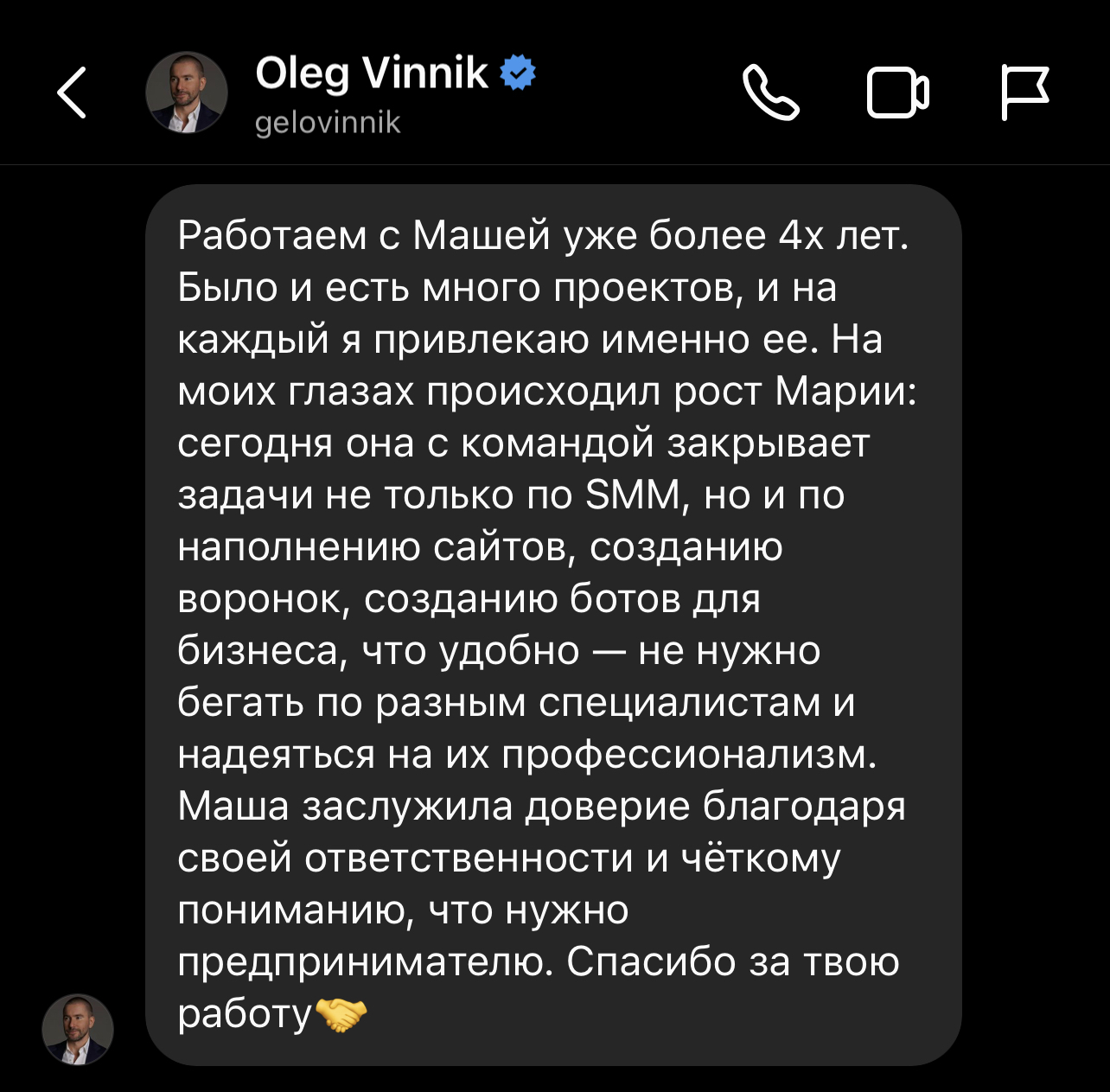Screen dimensions: 1110x1092
Task: Start a video call with Oleg Vinnik
Action: pyautogui.click(x=897, y=93)
